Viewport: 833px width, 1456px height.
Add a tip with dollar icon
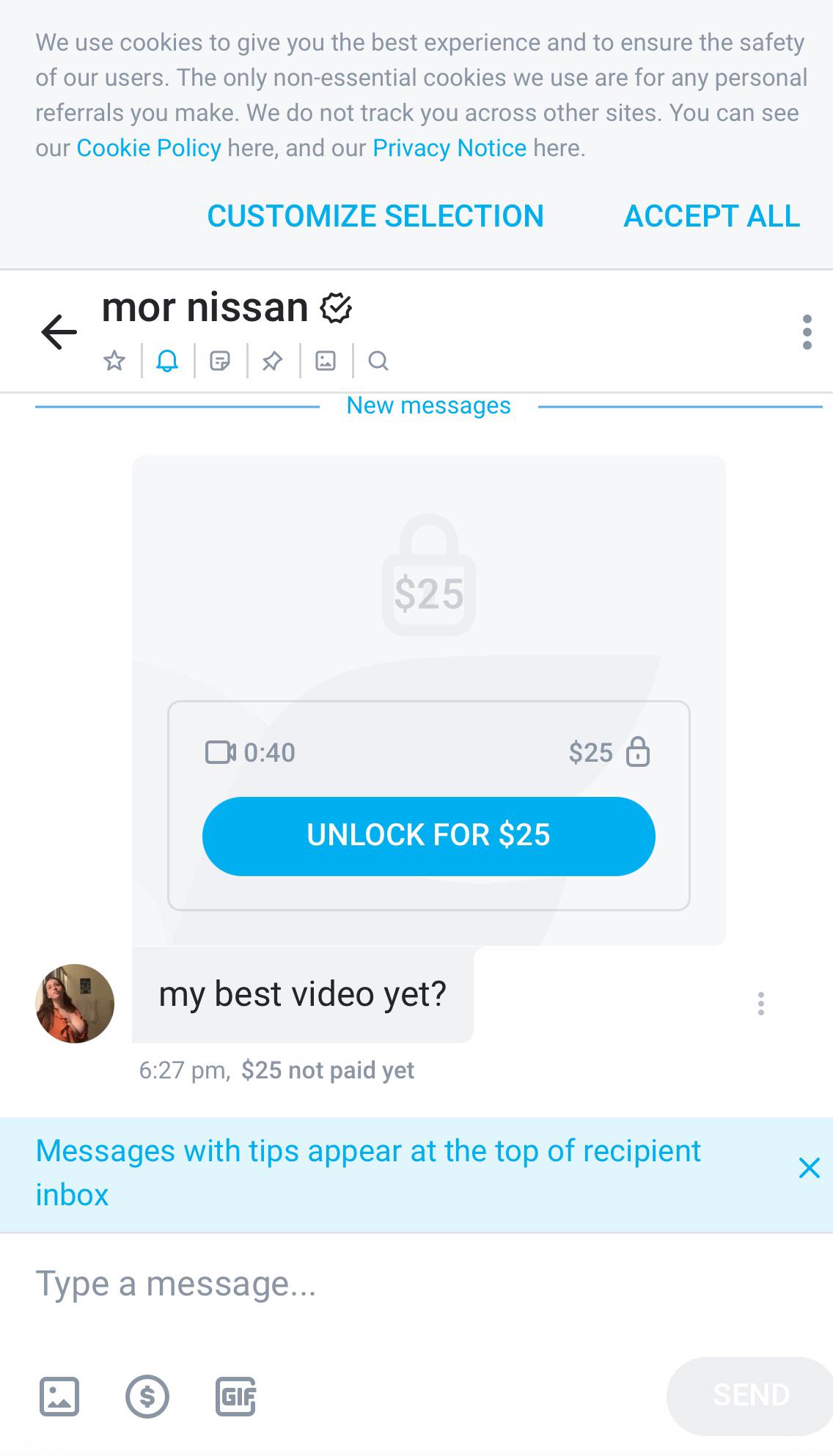coord(147,1396)
